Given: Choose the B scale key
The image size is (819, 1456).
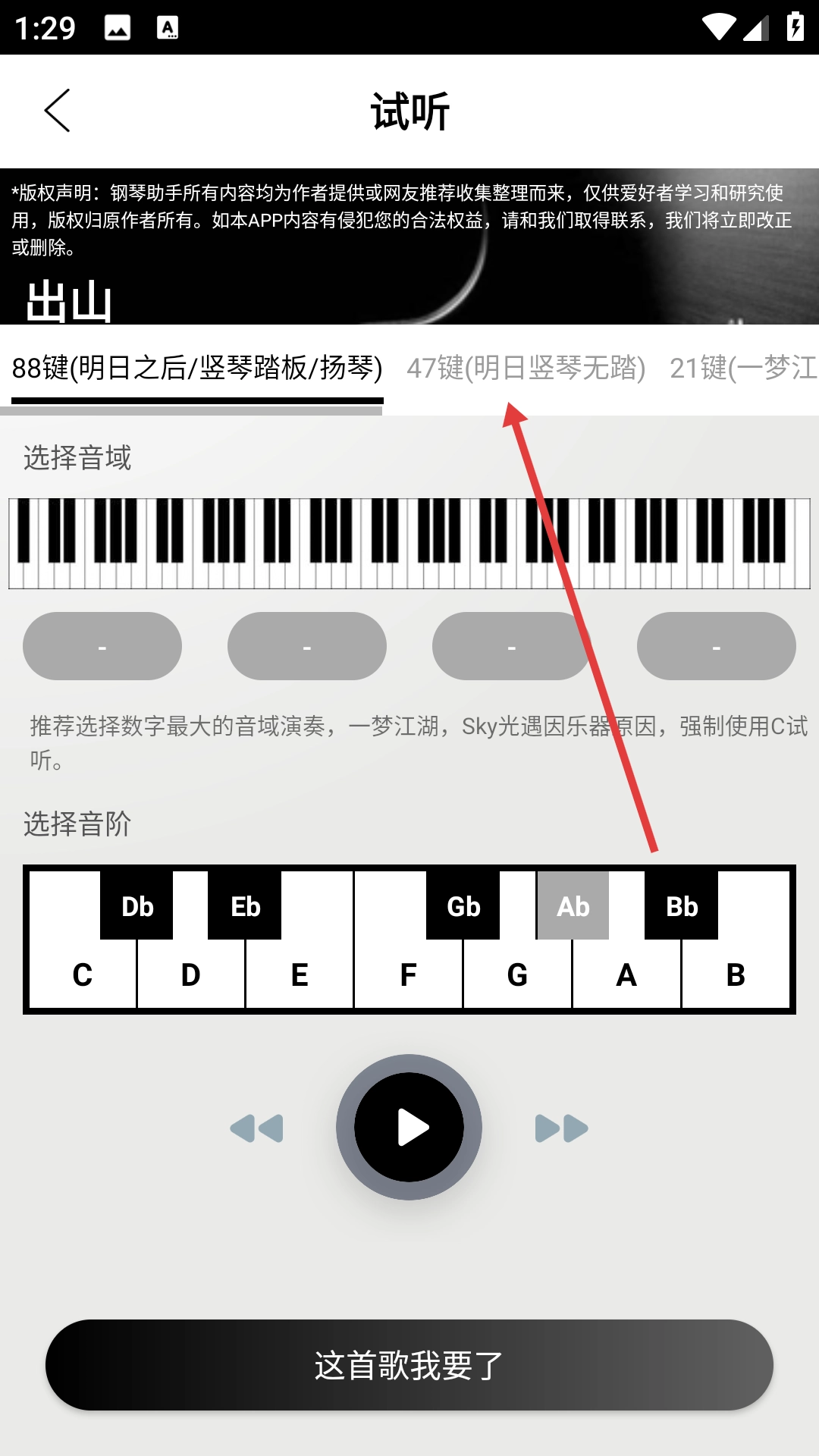Looking at the screenshot, I should pyautogui.click(x=735, y=974).
